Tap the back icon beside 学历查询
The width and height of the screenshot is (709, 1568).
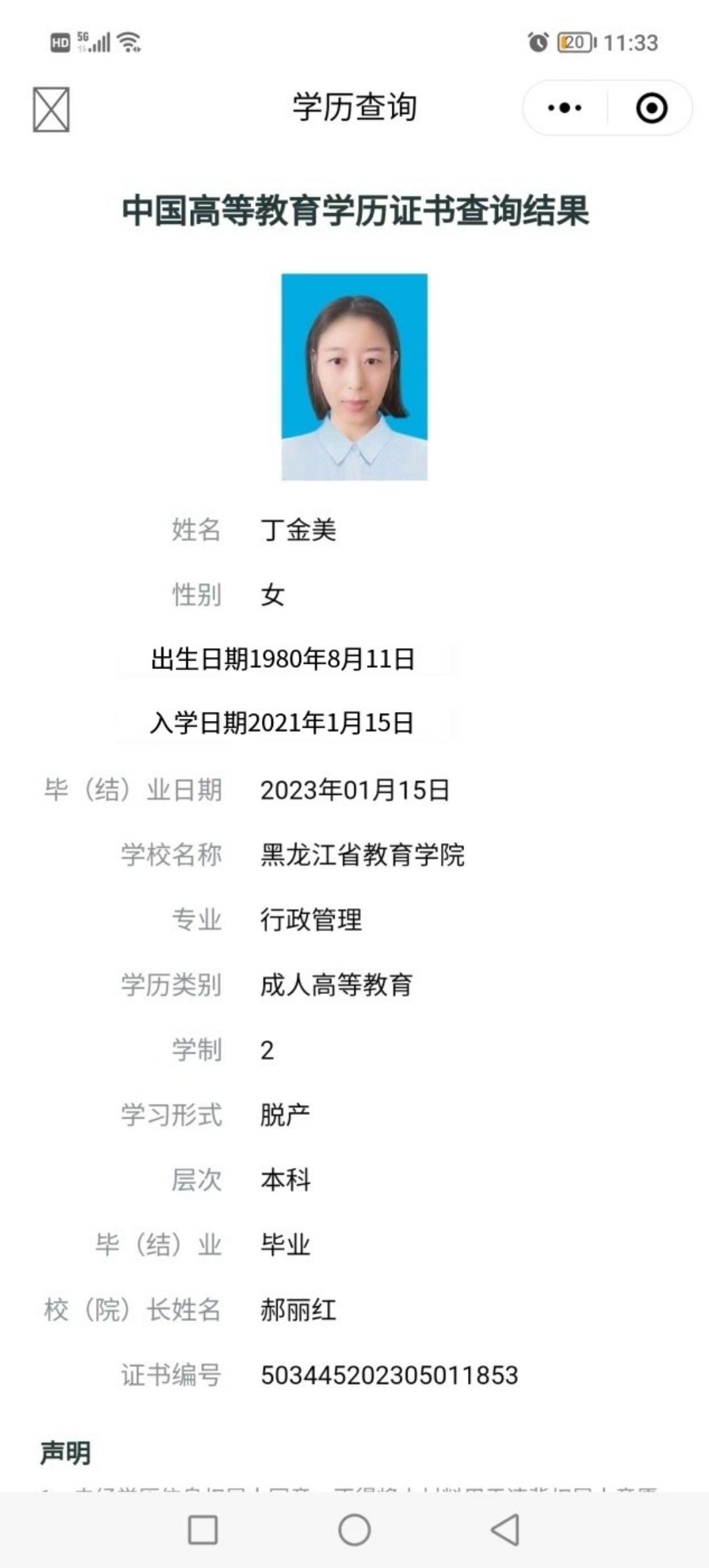pyautogui.click(x=51, y=109)
